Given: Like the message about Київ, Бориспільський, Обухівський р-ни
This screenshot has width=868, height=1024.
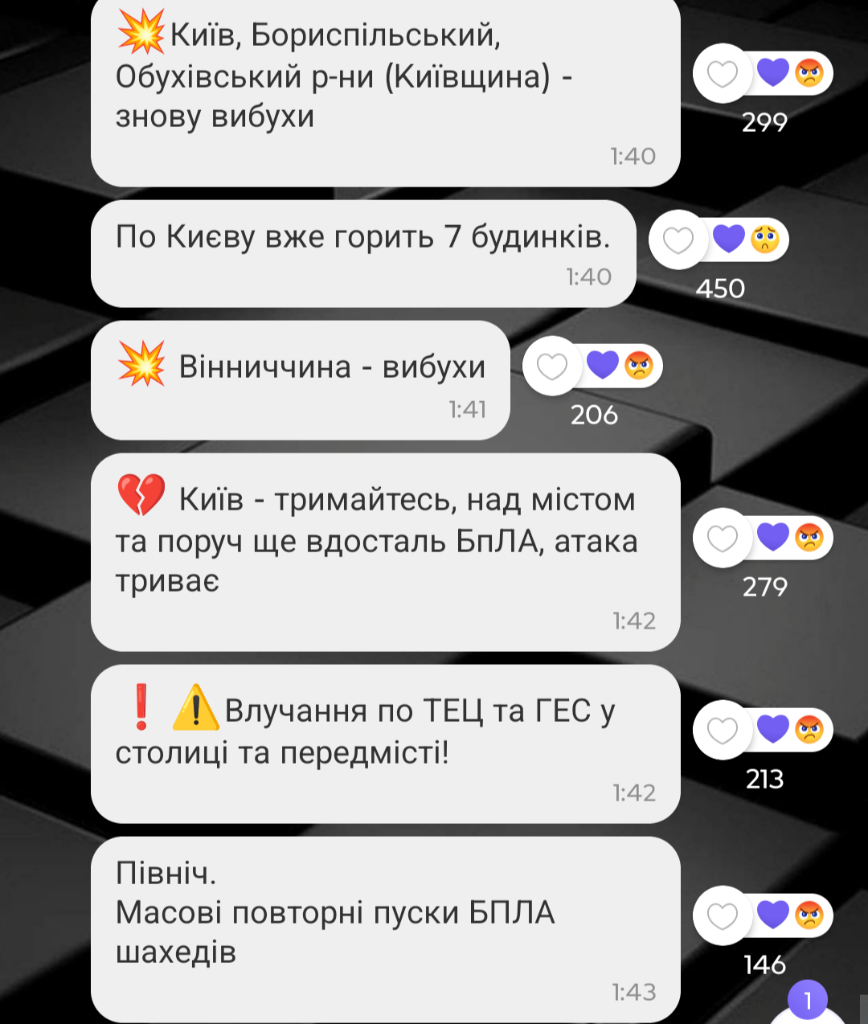Looking at the screenshot, I should pyautogui.click(x=722, y=73).
